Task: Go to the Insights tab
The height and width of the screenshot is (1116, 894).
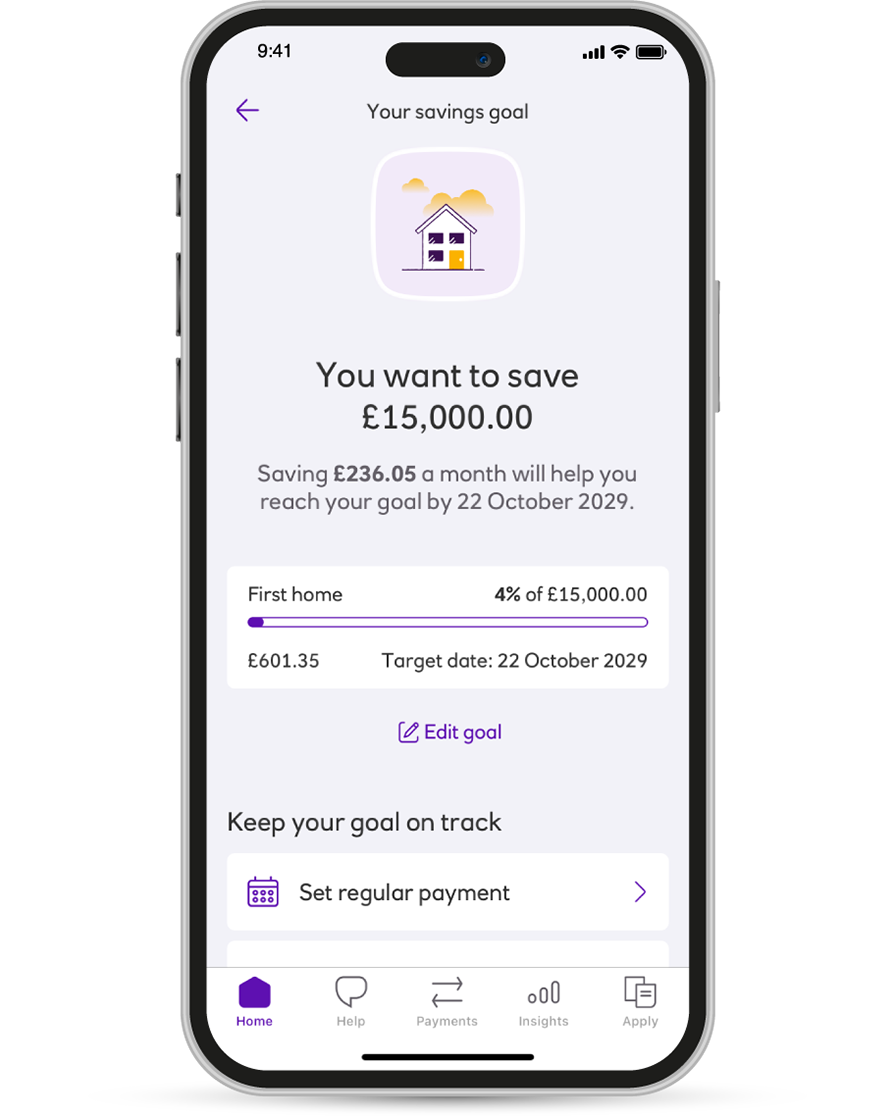Action: 543,1002
